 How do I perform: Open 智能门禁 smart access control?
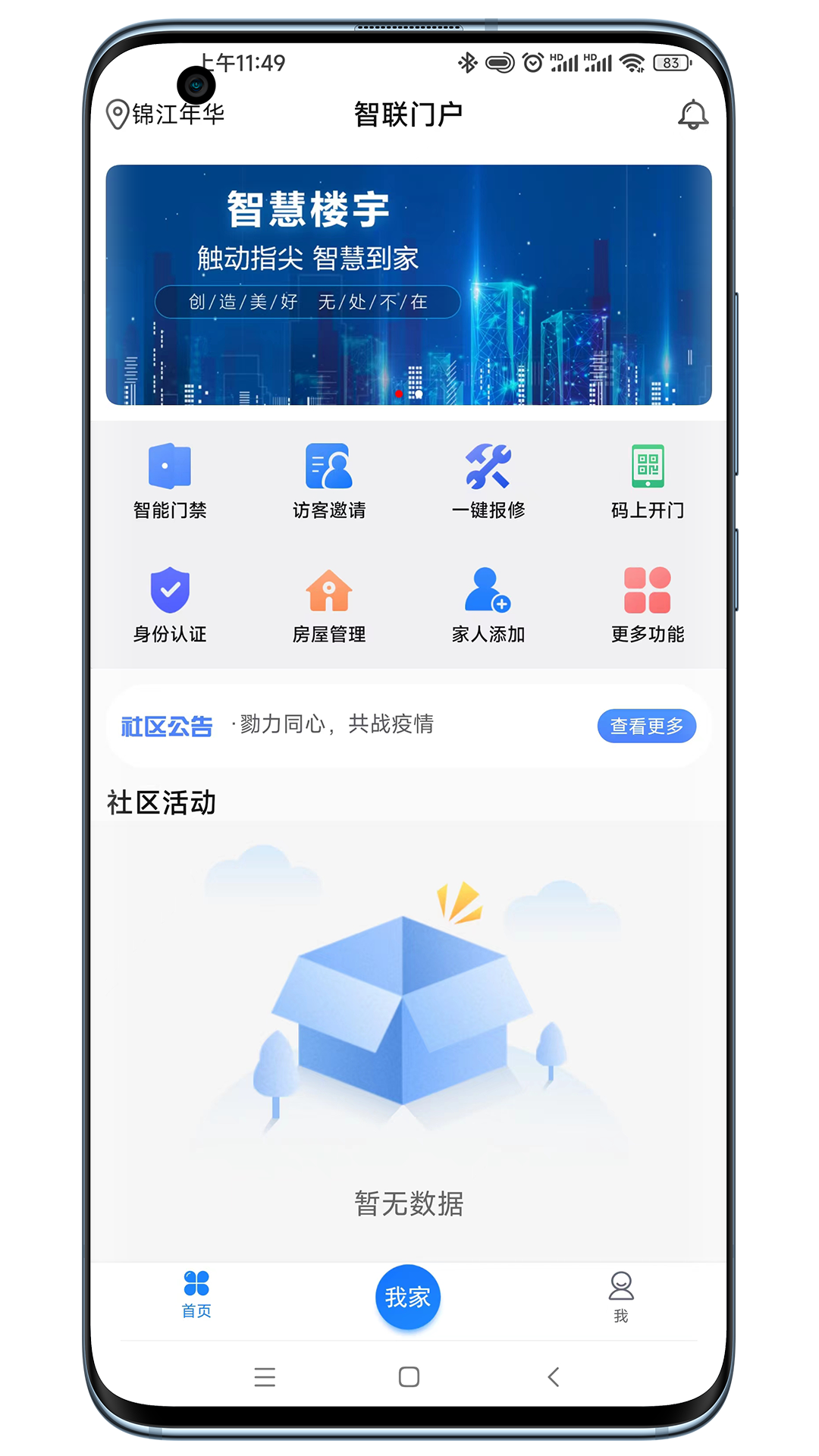click(x=170, y=481)
